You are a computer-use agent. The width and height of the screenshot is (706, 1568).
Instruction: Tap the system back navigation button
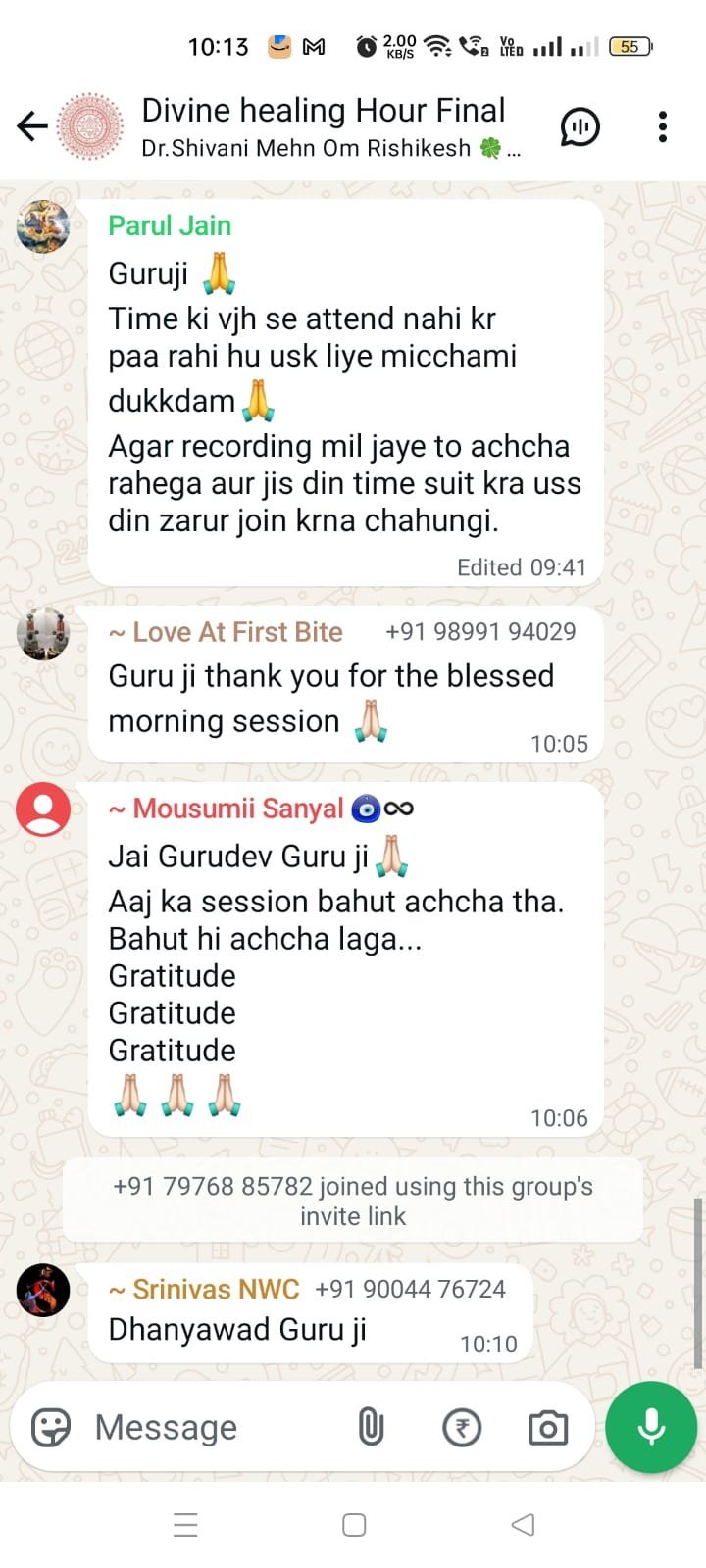[523, 1525]
